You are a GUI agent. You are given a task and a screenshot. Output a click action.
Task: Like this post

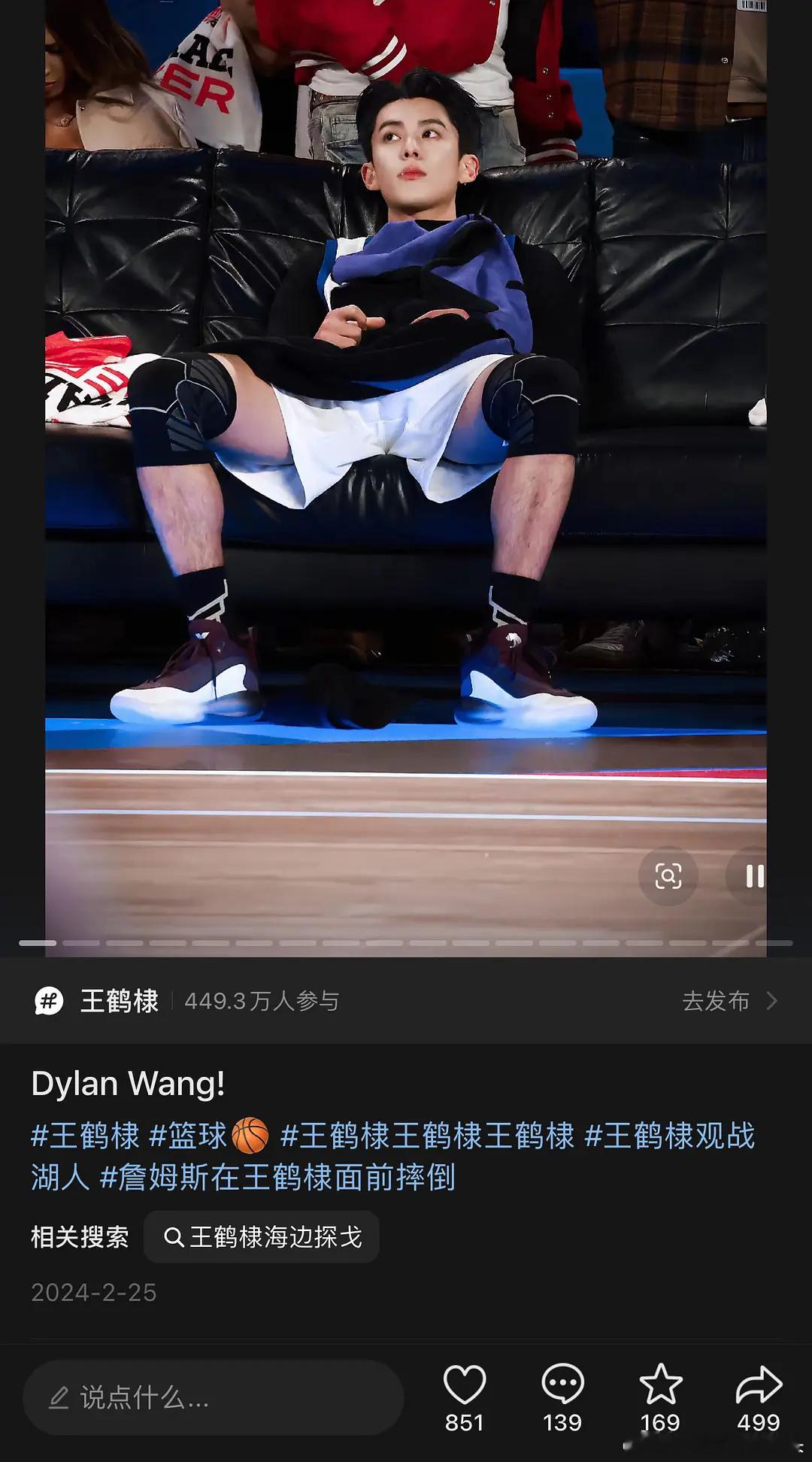coord(465,1398)
